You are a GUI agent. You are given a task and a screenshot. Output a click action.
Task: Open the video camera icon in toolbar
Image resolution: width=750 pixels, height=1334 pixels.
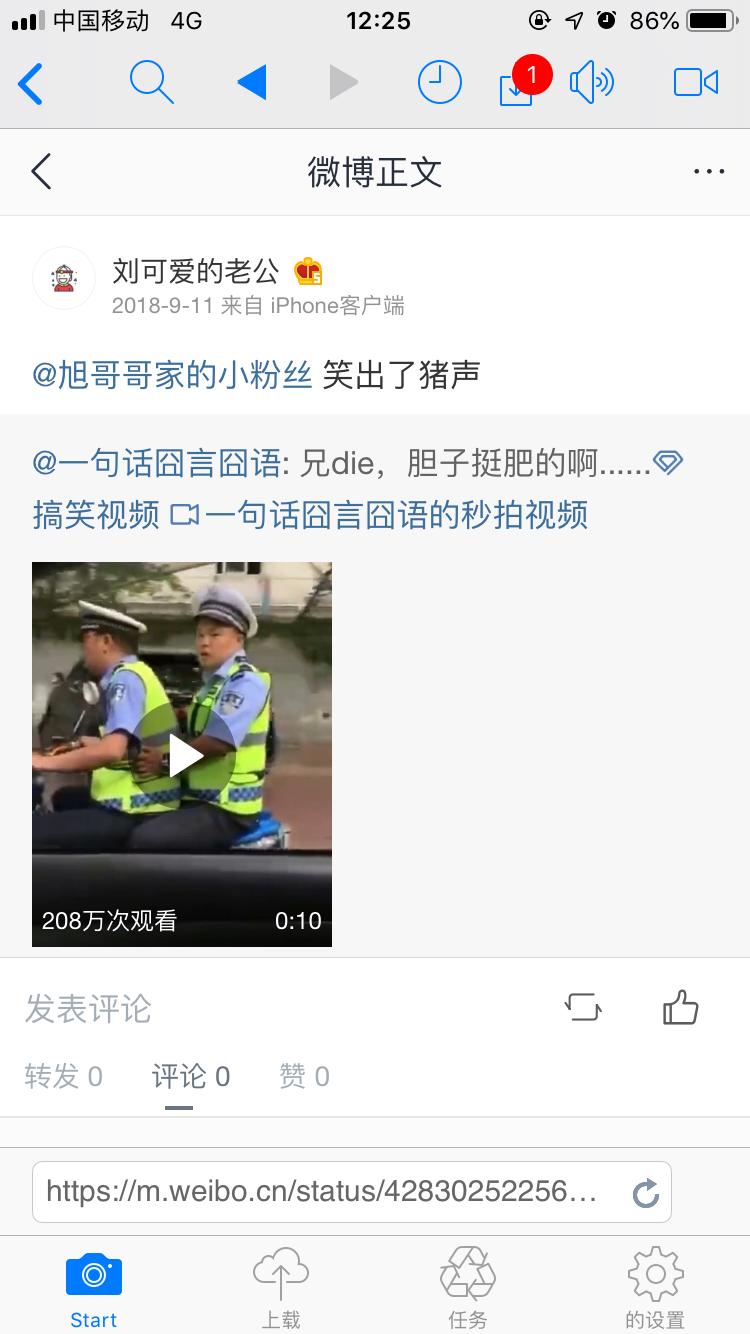click(695, 83)
